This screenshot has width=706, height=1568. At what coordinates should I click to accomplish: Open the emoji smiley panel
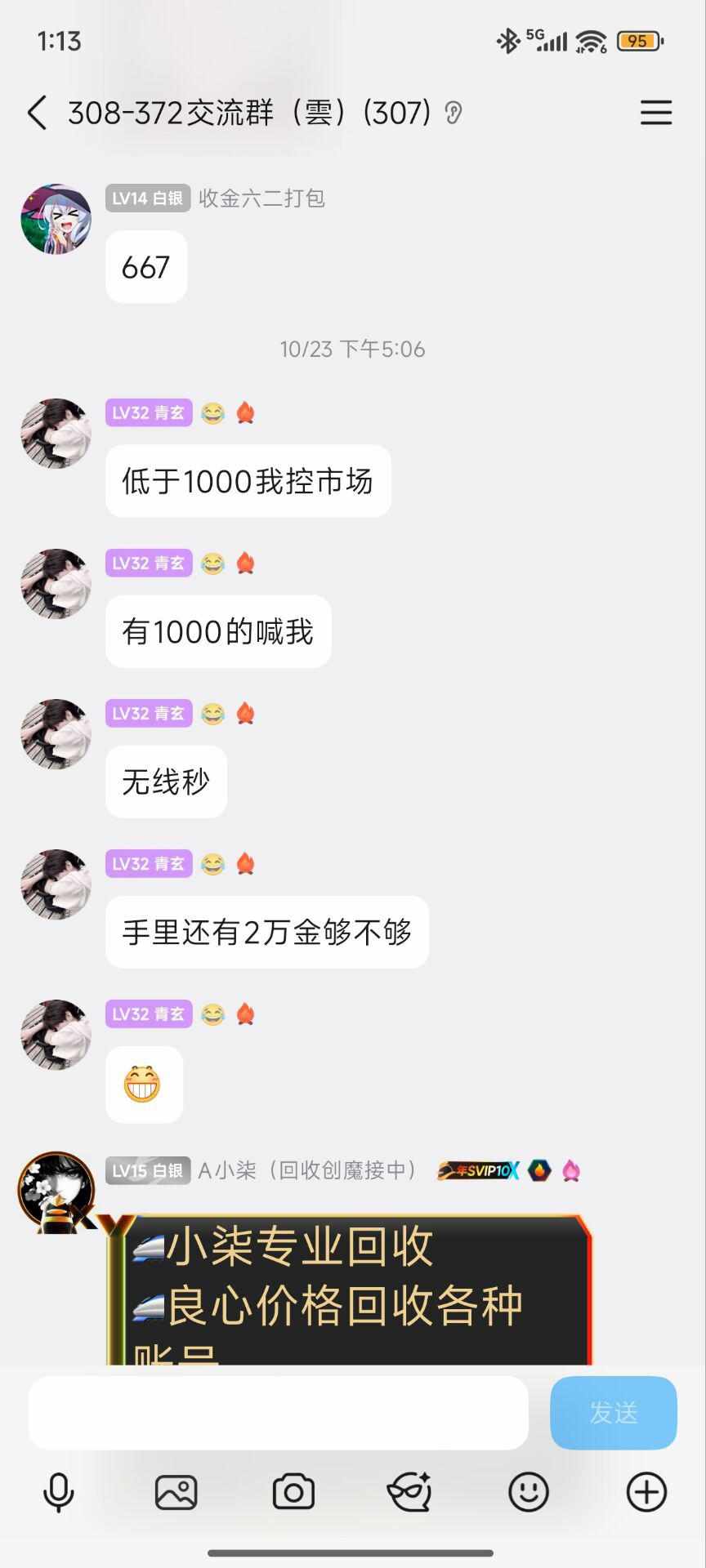click(x=529, y=1493)
